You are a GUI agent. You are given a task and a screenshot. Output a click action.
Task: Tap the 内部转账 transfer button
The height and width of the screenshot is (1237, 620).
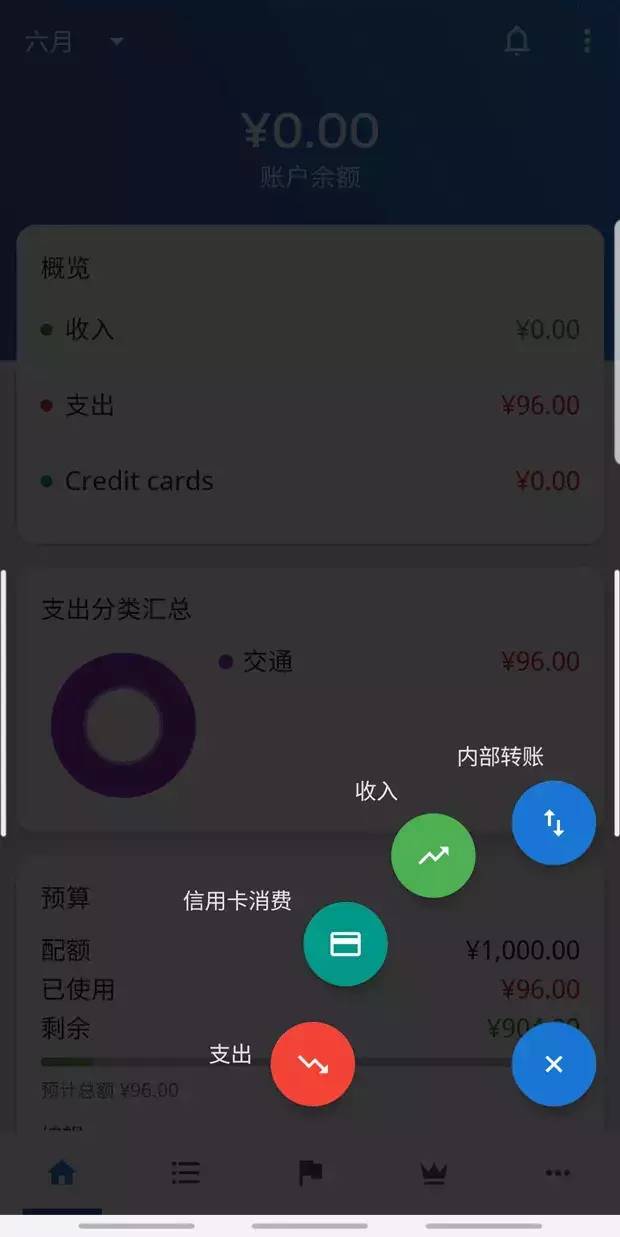click(x=553, y=823)
